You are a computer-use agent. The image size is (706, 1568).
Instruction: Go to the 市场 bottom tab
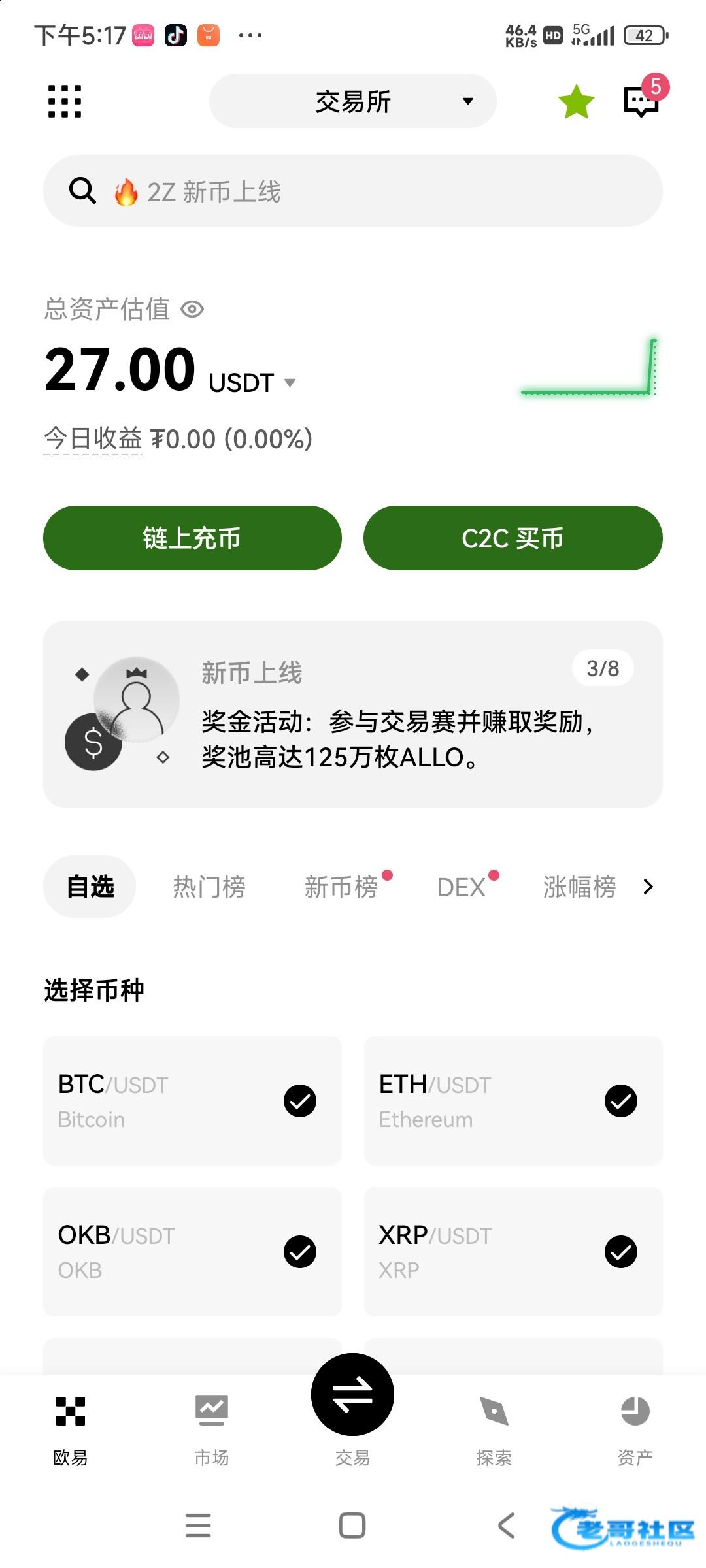coord(211,1428)
